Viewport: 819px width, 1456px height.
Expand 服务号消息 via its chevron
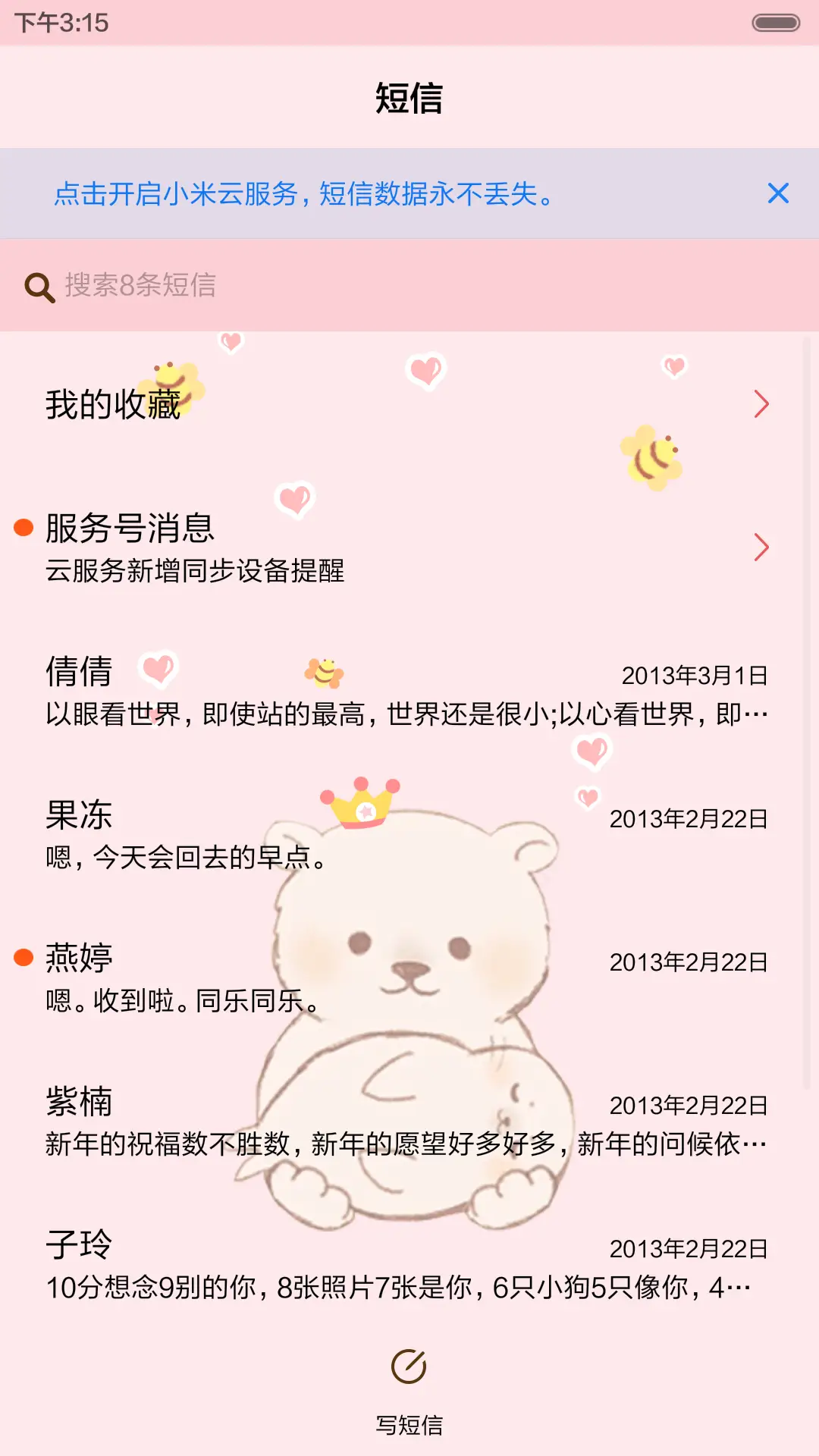pyautogui.click(x=761, y=548)
